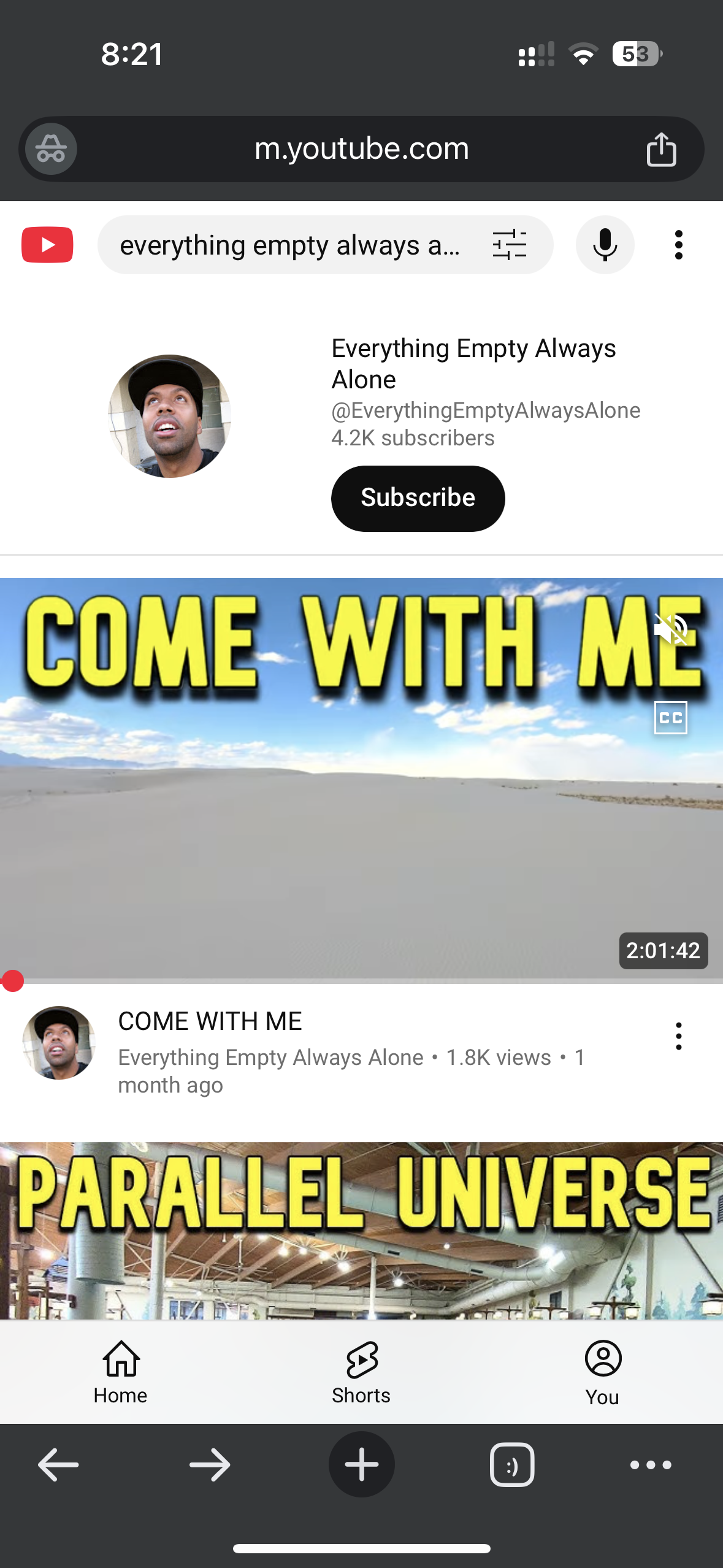Open the Everything Empty Always Alone channel
The image size is (723, 1568).
(473, 363)
